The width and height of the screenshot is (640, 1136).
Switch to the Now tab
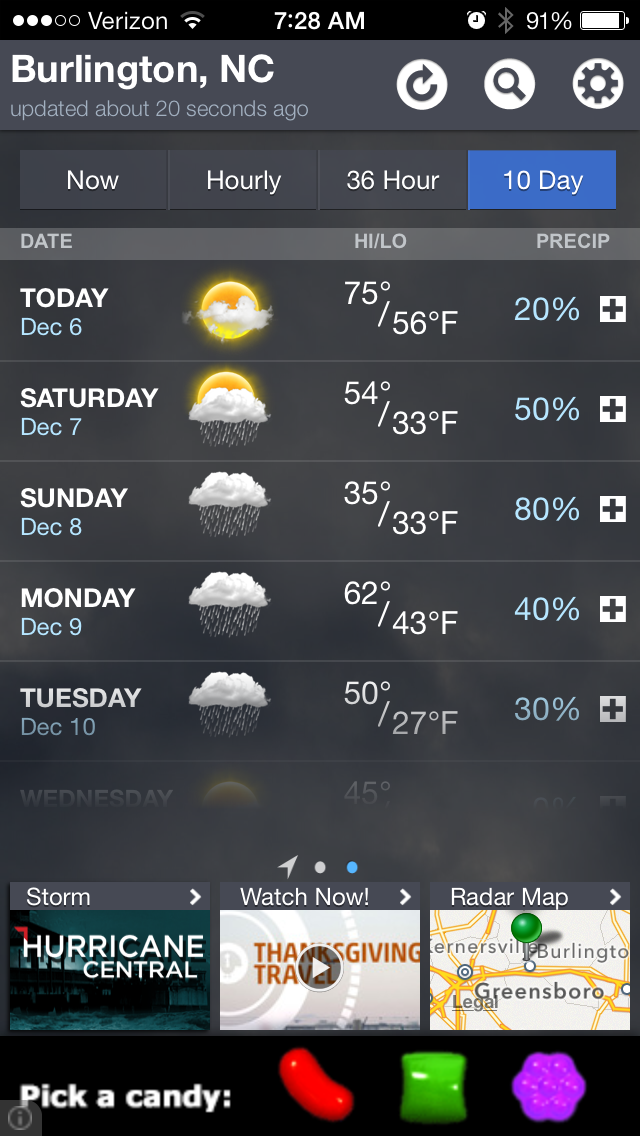tap(93, 180)
